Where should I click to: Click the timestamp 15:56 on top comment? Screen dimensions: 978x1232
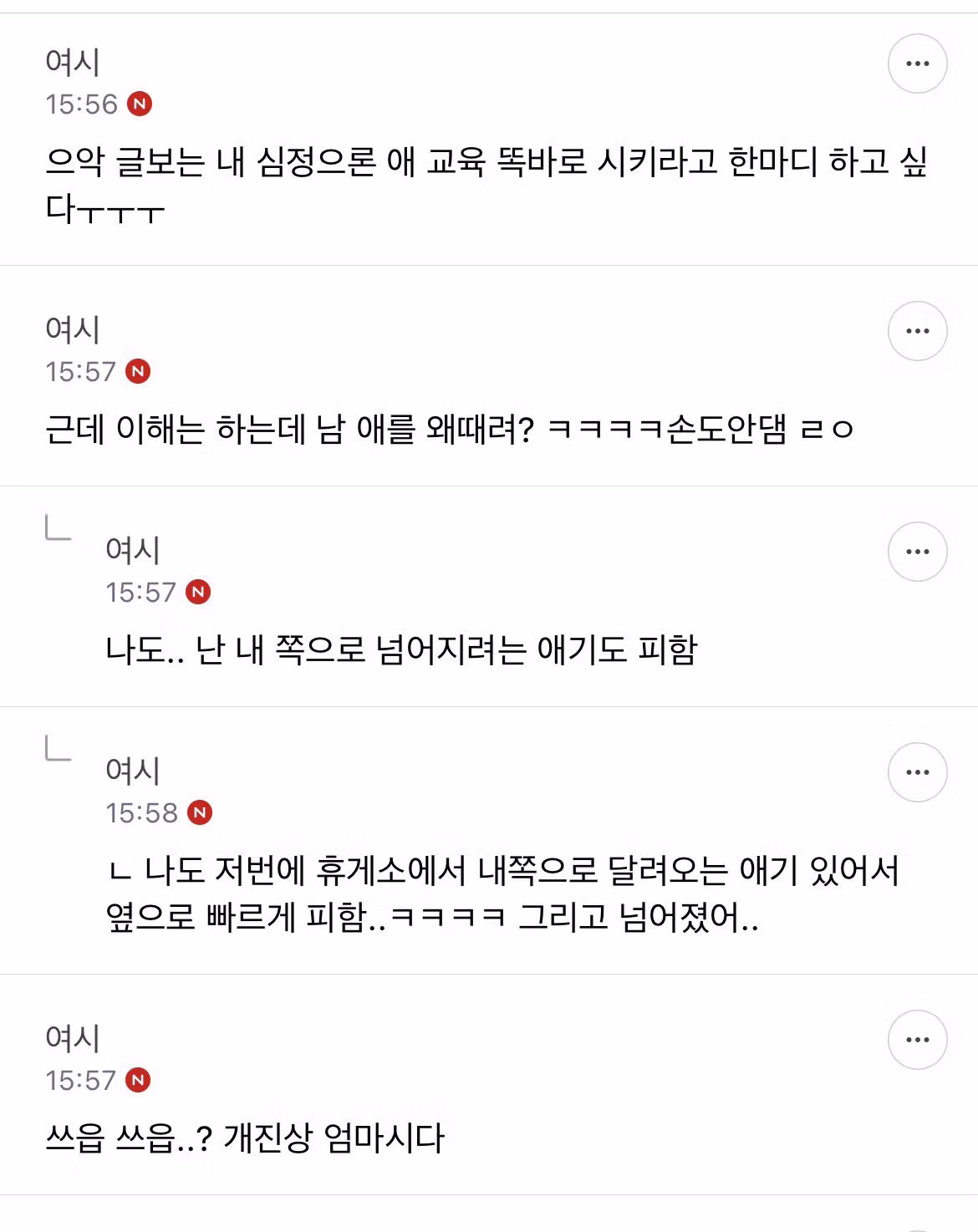tap(84, 103)
